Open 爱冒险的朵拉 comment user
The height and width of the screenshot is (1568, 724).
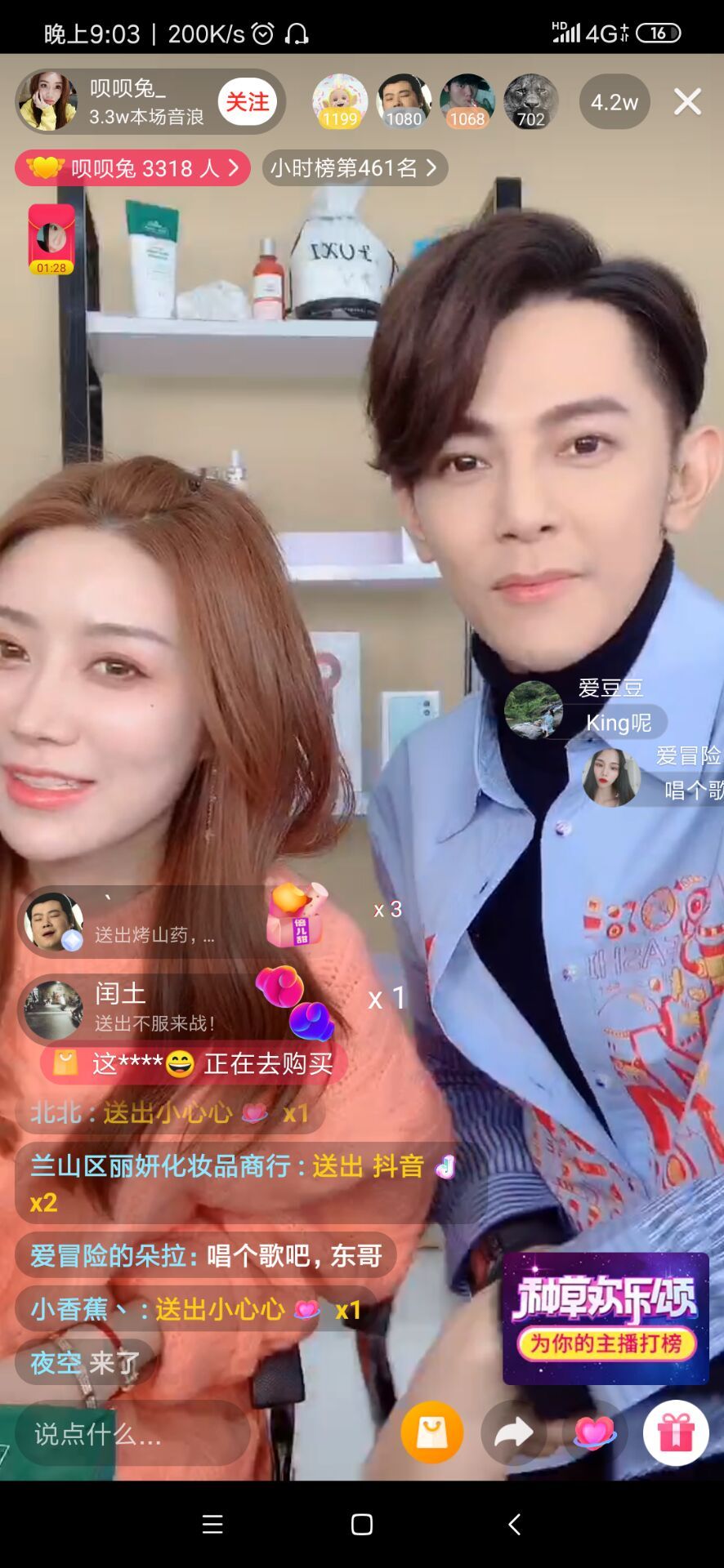pyautogui.click(x=113, y=1255)
